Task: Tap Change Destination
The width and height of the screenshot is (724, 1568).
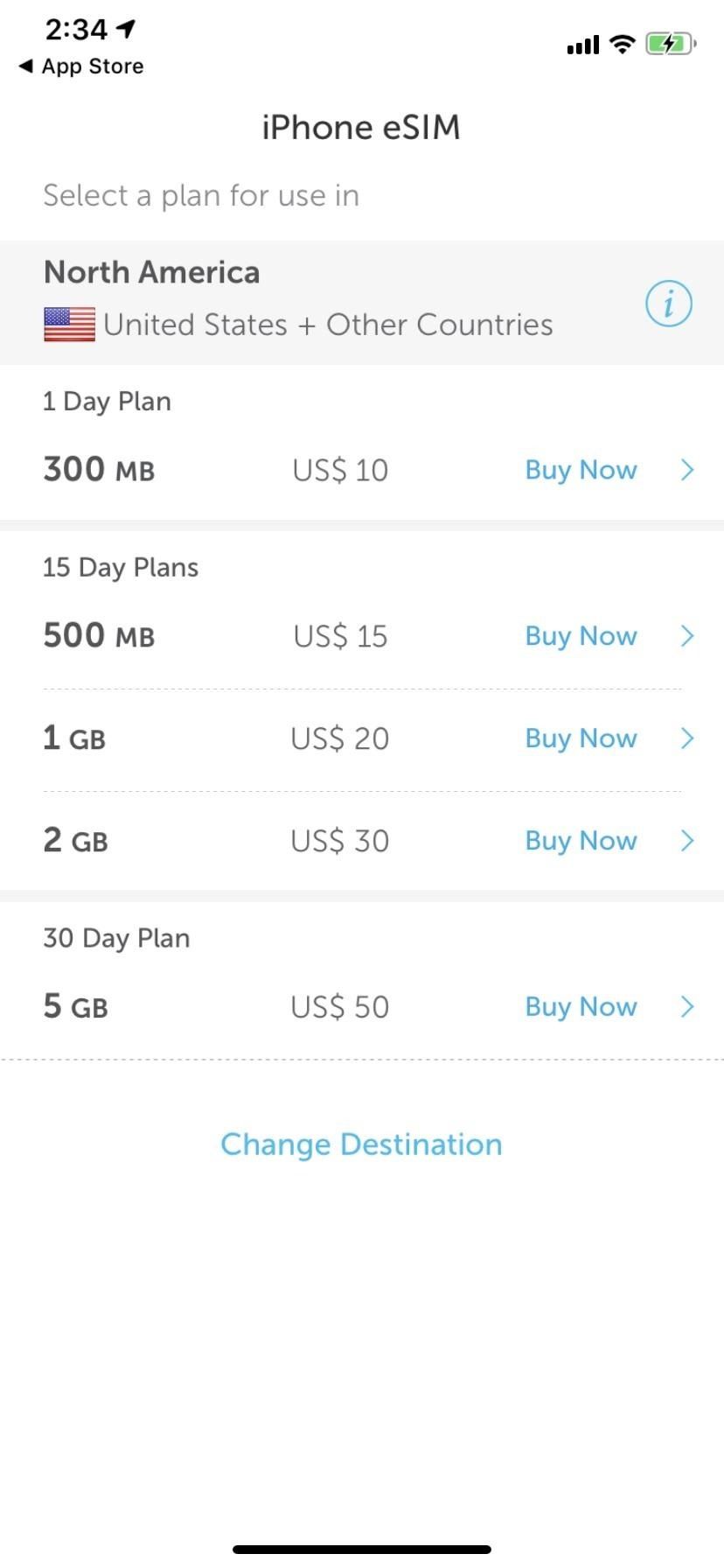Action: click(x=361, y=1144)
